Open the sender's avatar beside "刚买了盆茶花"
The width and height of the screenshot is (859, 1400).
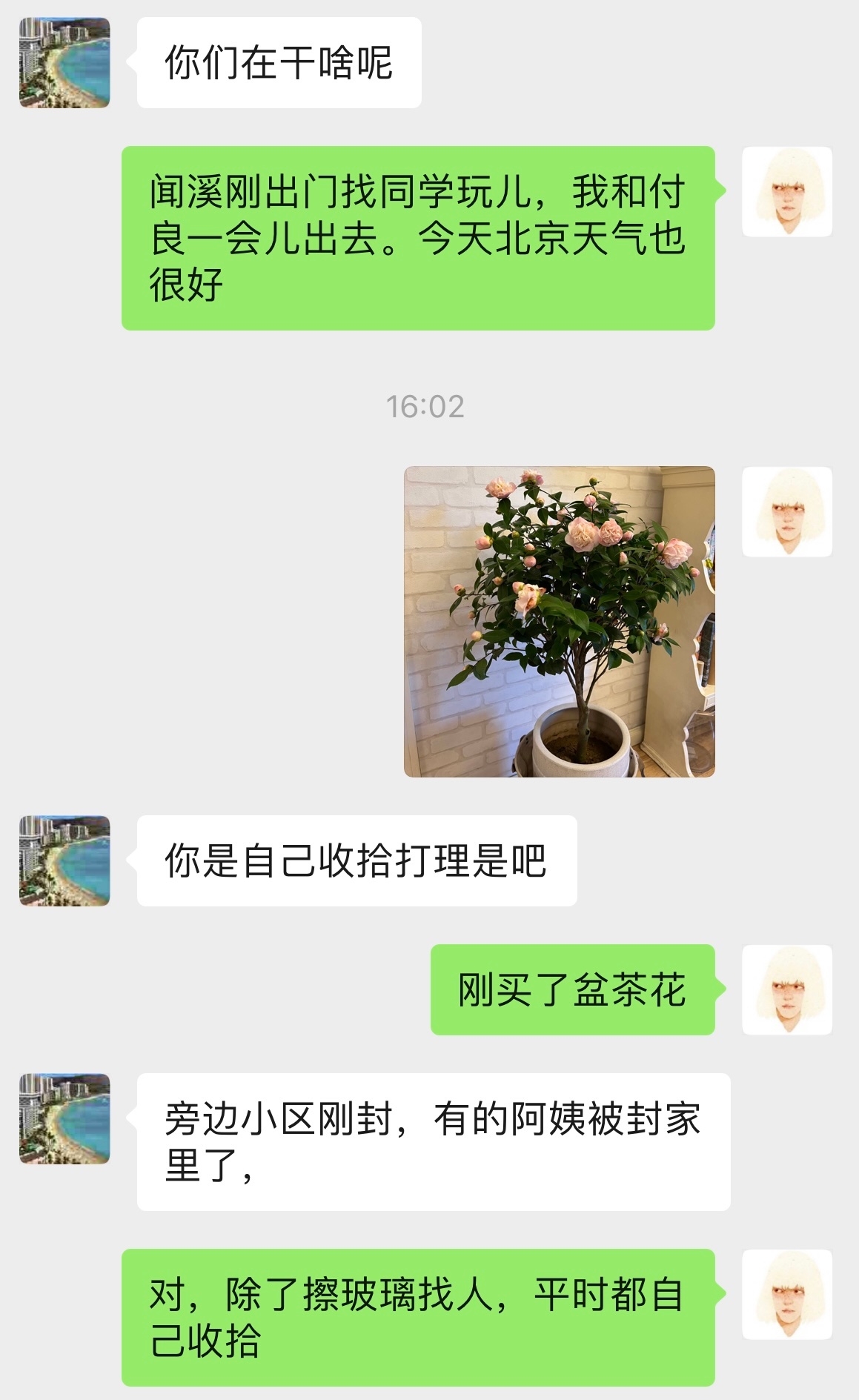click(787, 989)
